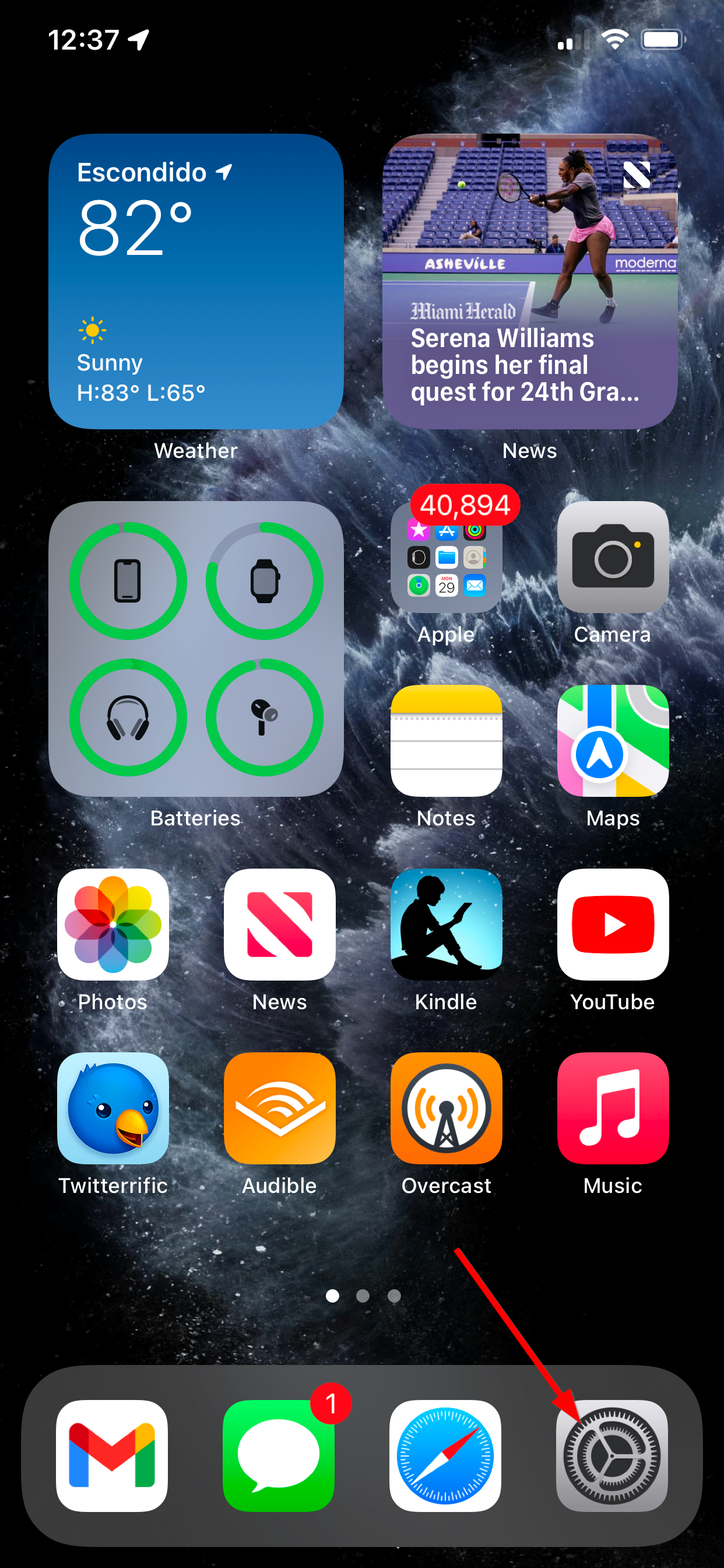Open the Notes app
Screen dimensions: 724x1568
click(446, 741)
